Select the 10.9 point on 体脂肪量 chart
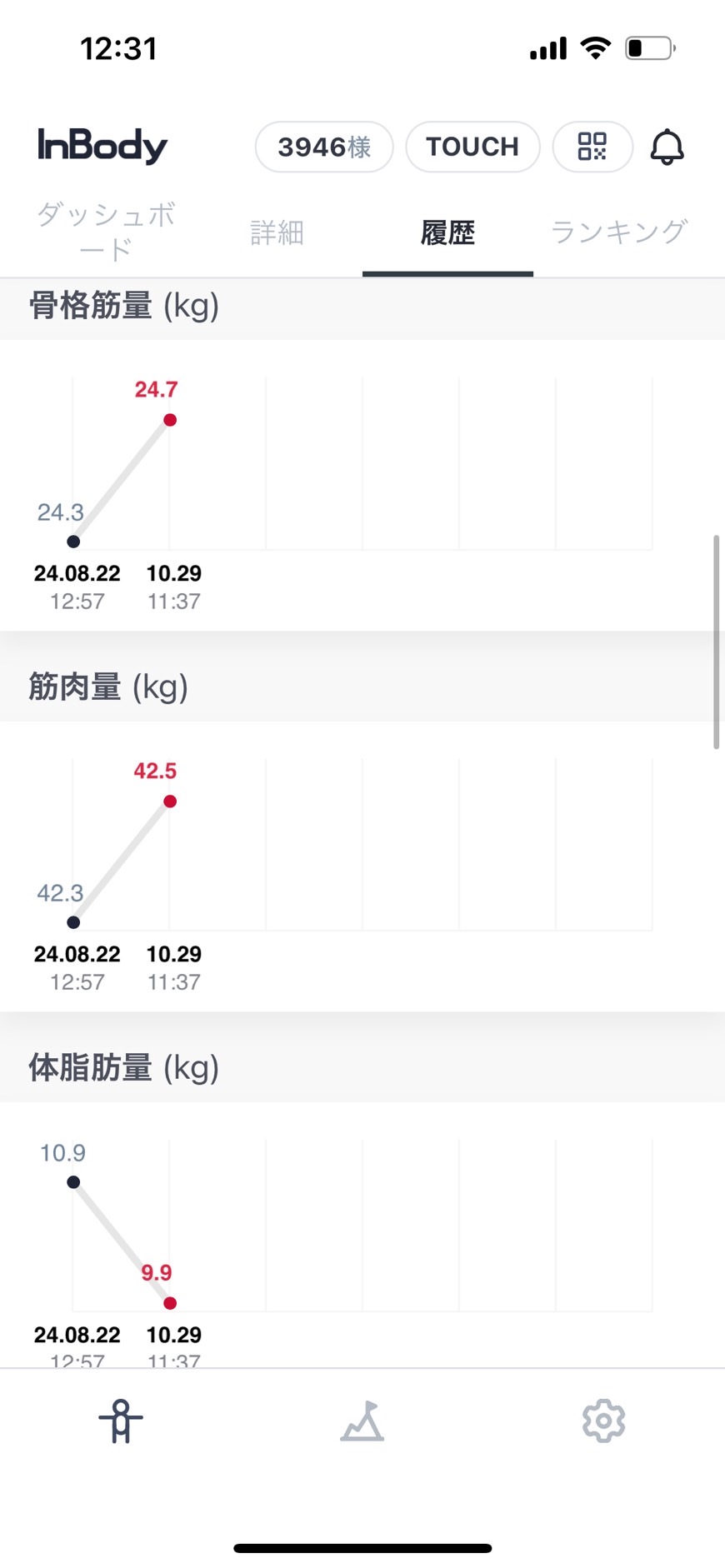This screenshot has width=725, height=1568. click(73, 1182)
